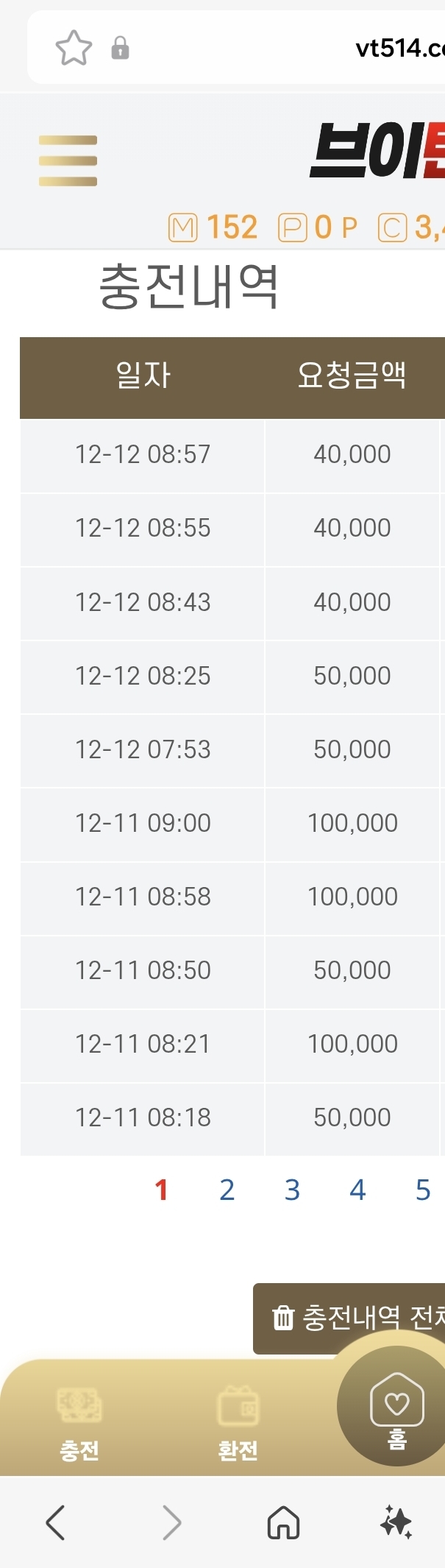The image size is (445, 1568).
Task: Open the browser home page
Action: pyautogui.click(x=283, y=1522)
